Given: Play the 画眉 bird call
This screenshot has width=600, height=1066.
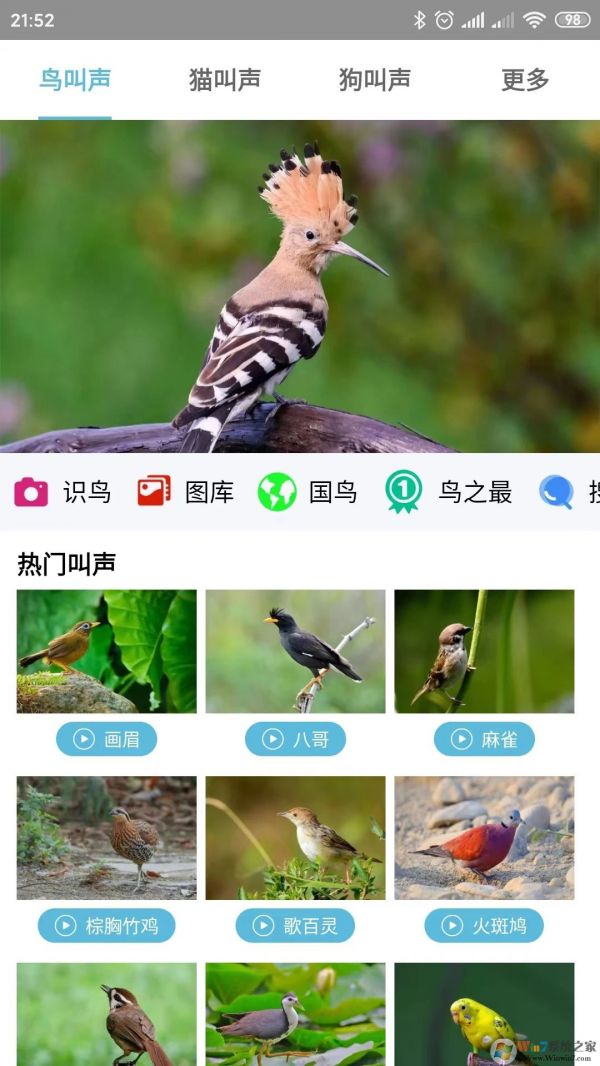Looking at the screenshot, I should tap(107, 739).
